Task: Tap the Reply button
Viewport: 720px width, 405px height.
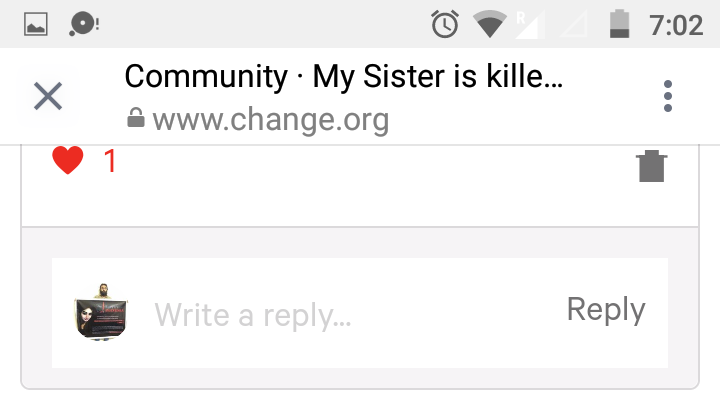Action: pyautogui.click(x=606, y=310)
